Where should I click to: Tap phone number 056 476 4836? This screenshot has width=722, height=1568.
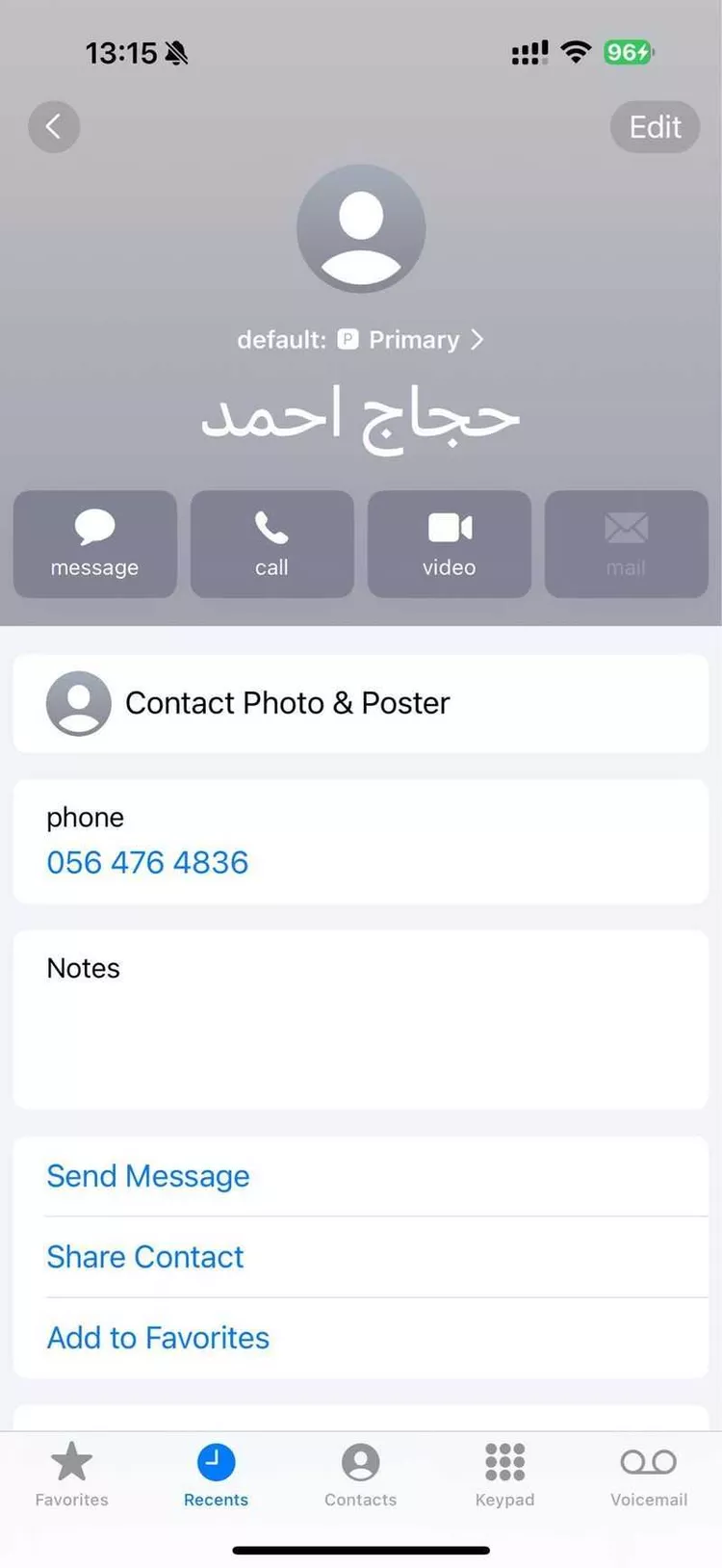click(x=147, y=862)
